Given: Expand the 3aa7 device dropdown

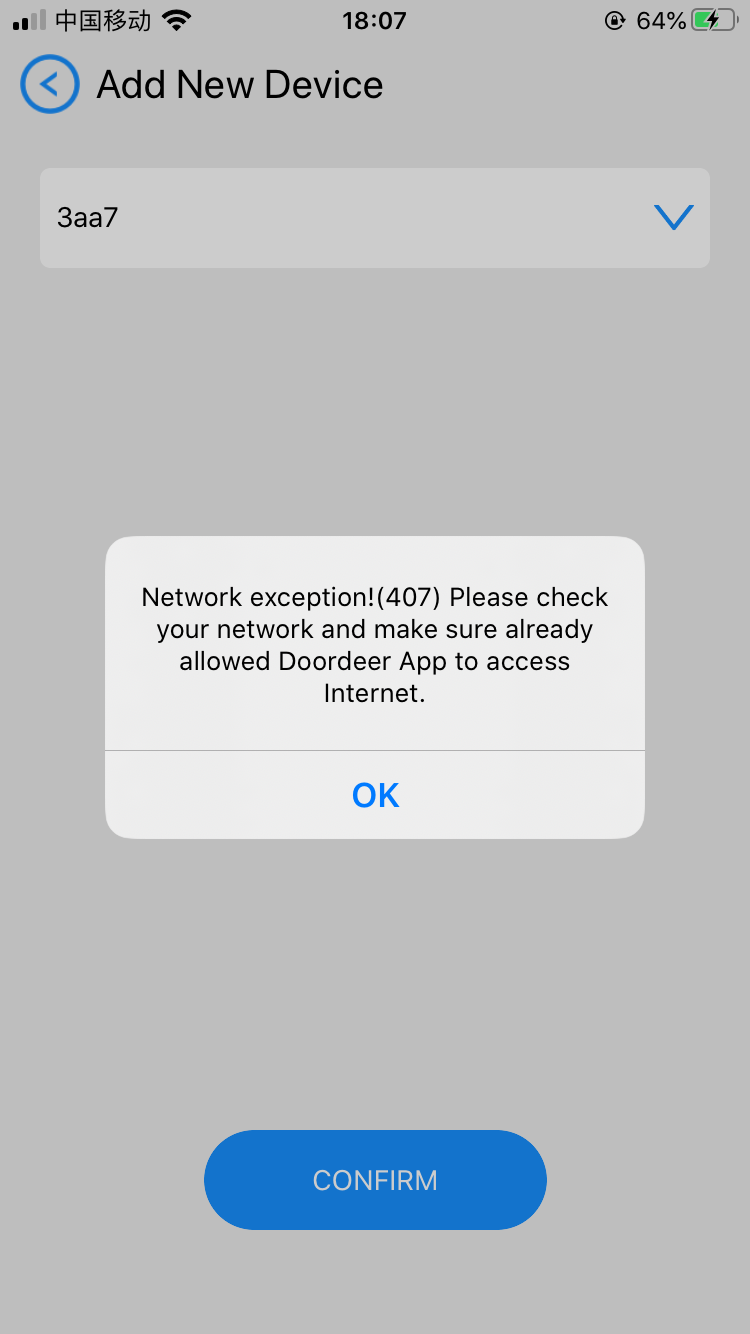Looking at the screenshot, I should (x=375, y=218).
